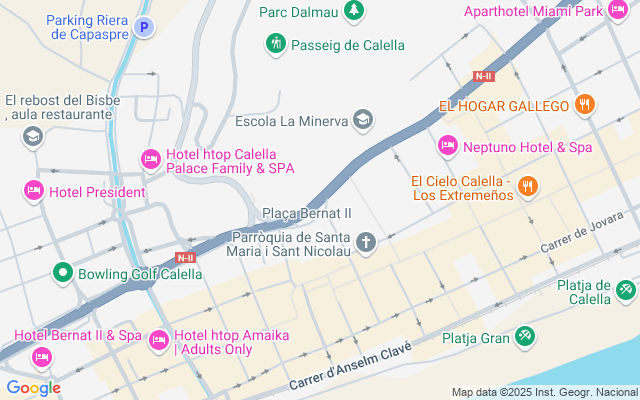Tap the Hotel Bernat II & Spa pin
Image resolution: width=640 pixels, height=400 pixels.
[41, 356]
